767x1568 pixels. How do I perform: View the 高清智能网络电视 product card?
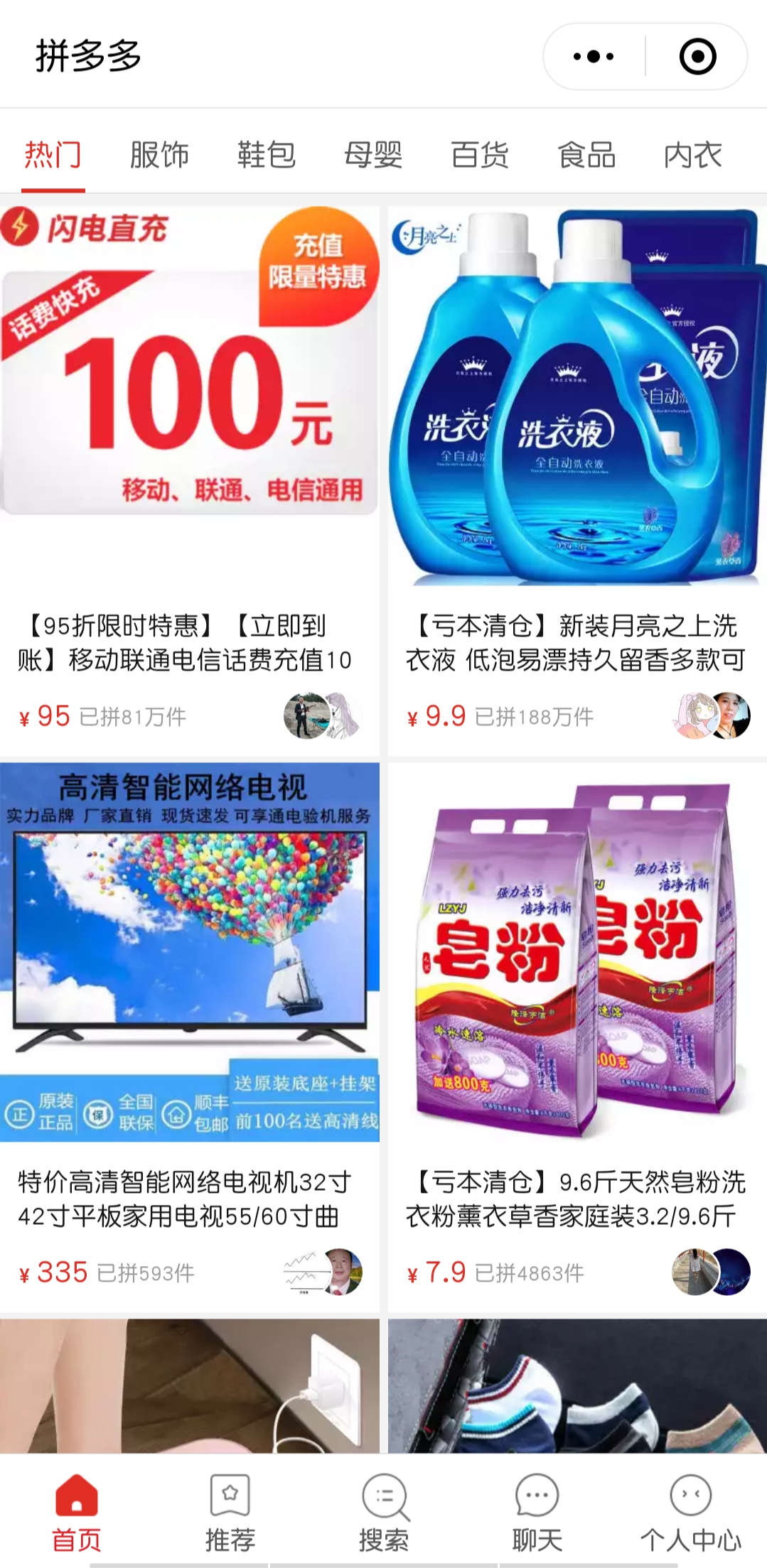pyautogui.click(x=189, y=995)
